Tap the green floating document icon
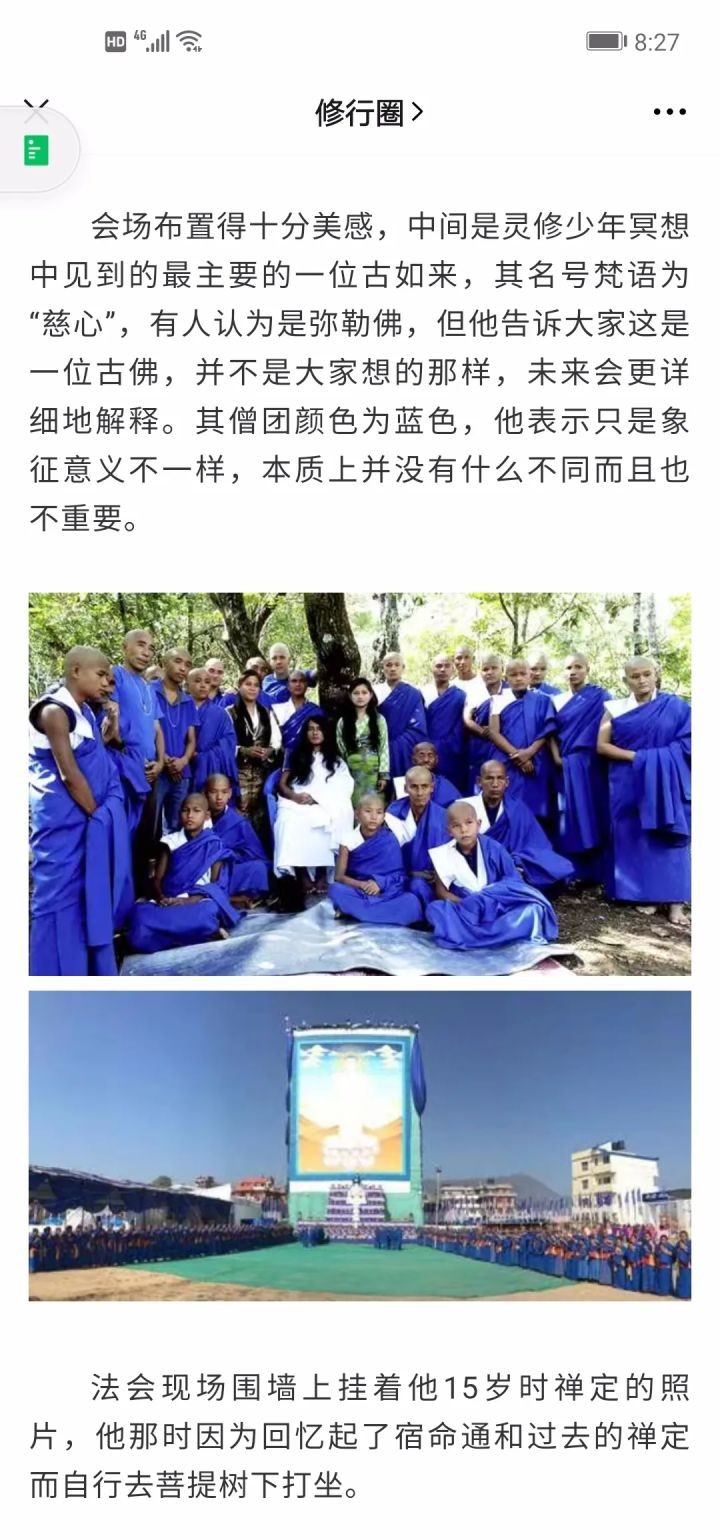Image resolution: width=720 pixels, height=1540 pixels. pos(37,151)
